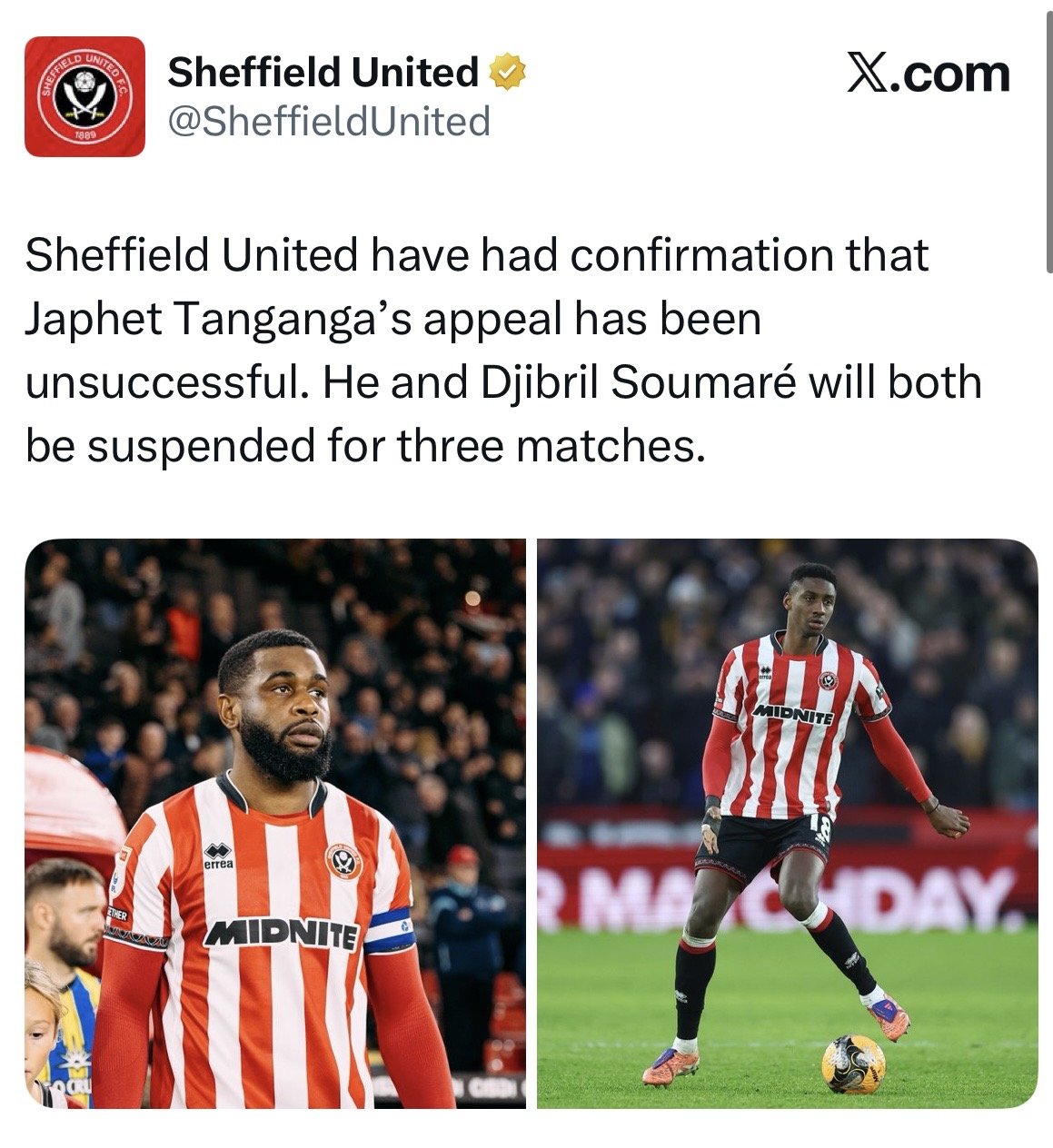Open the @SheffieldUnited handle
Viewport: 1053px width, 1148px height.
click(x=329, y=122)
